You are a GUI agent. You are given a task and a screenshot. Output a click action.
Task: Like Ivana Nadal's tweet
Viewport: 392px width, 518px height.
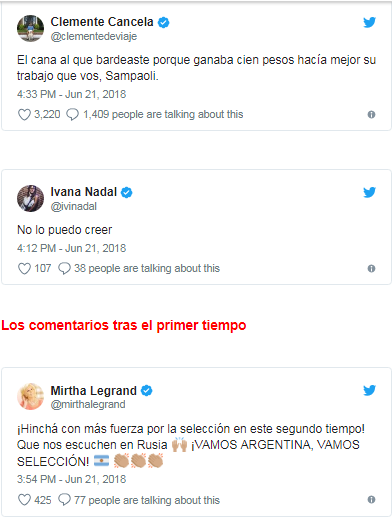point(24,268)
